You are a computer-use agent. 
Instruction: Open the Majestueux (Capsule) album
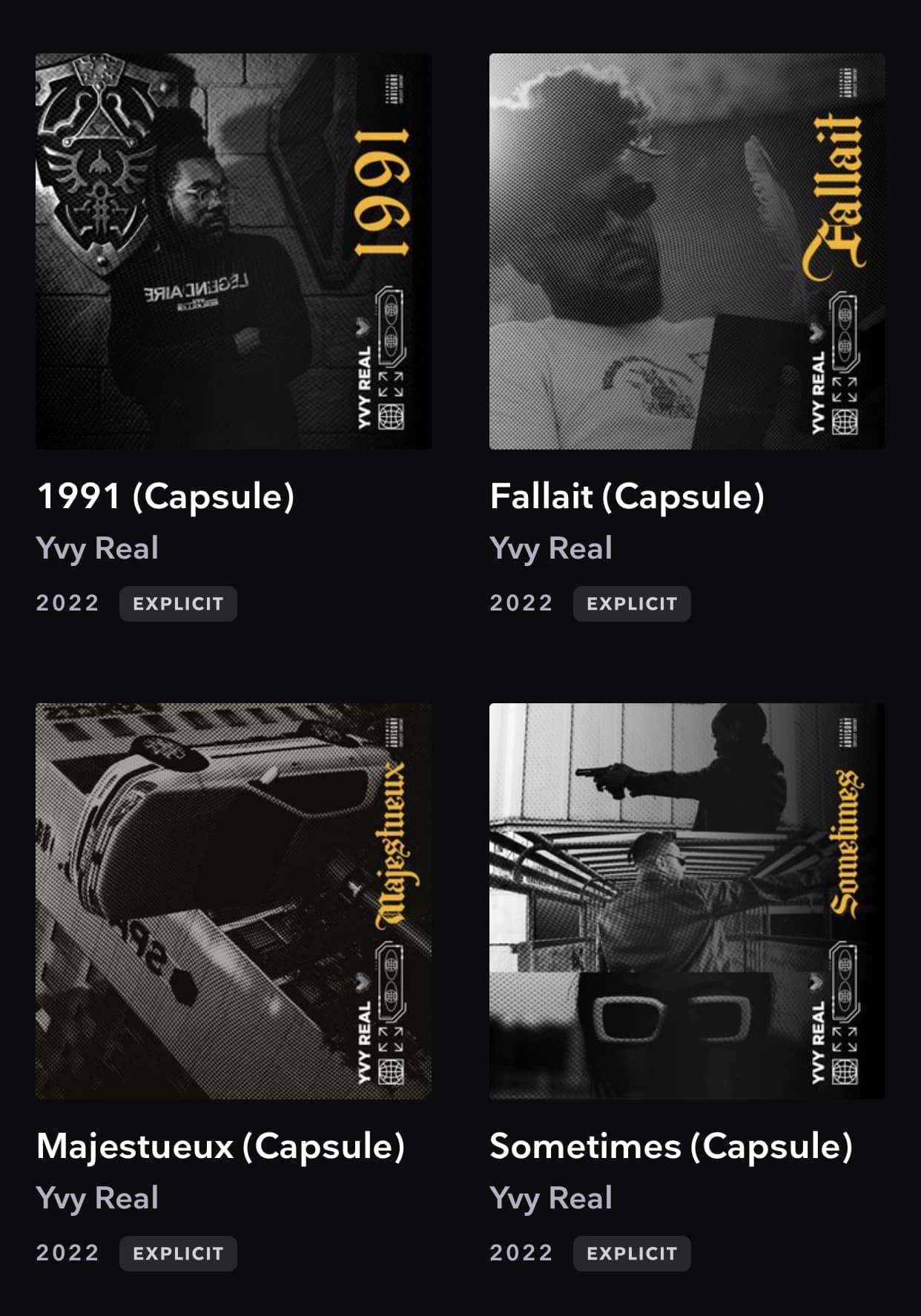tap(233, 901)
